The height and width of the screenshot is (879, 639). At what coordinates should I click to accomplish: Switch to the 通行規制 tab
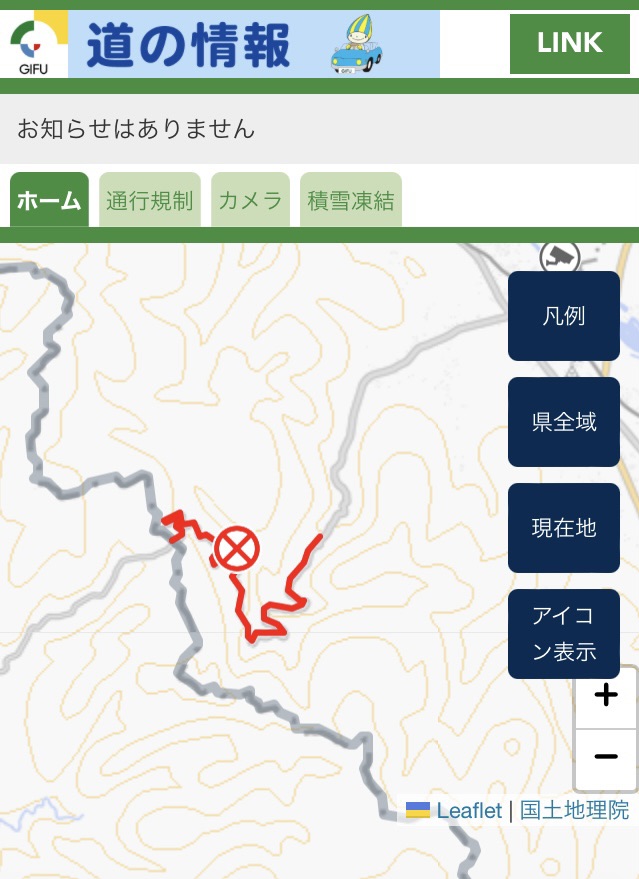[149, 200]
